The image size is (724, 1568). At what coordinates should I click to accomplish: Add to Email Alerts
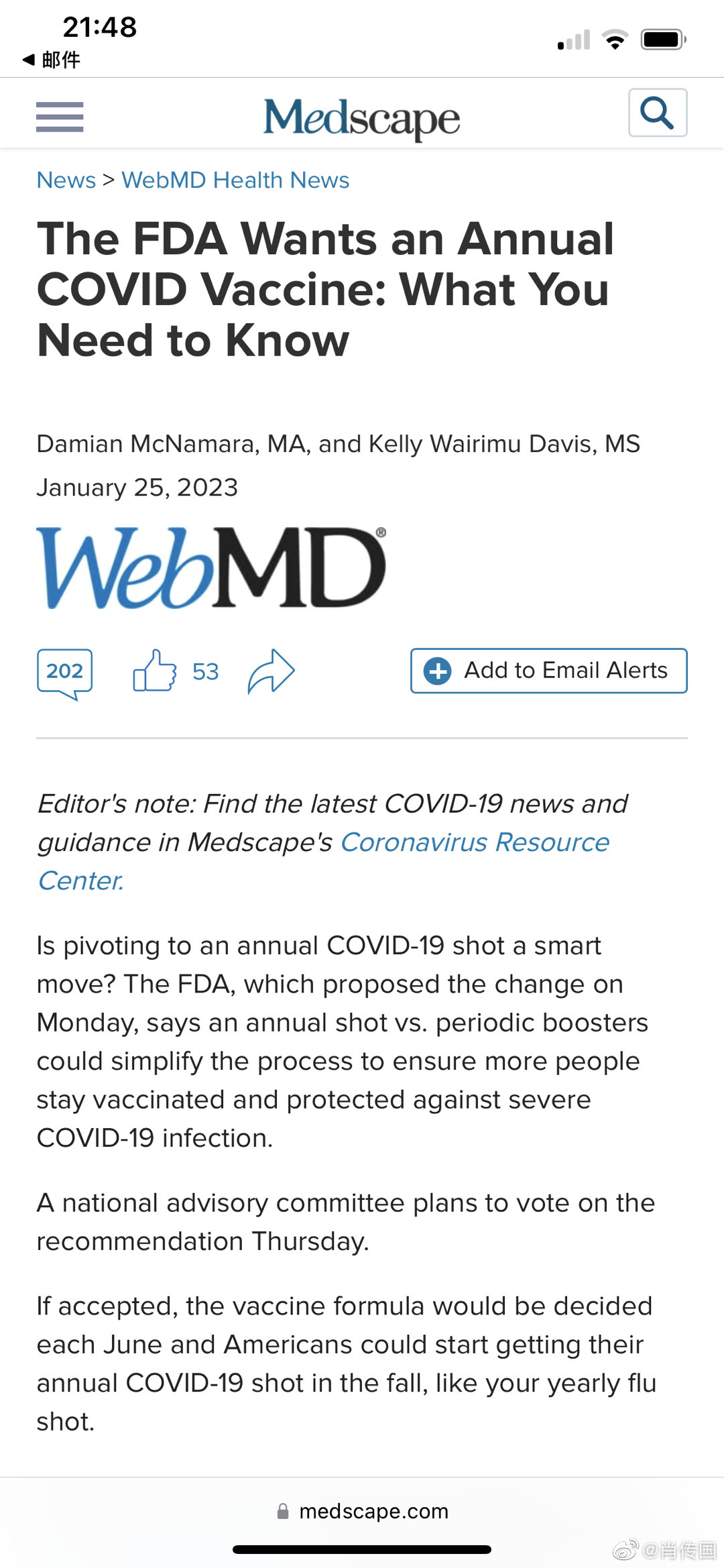pyautogui.click(x=548, y=671)
